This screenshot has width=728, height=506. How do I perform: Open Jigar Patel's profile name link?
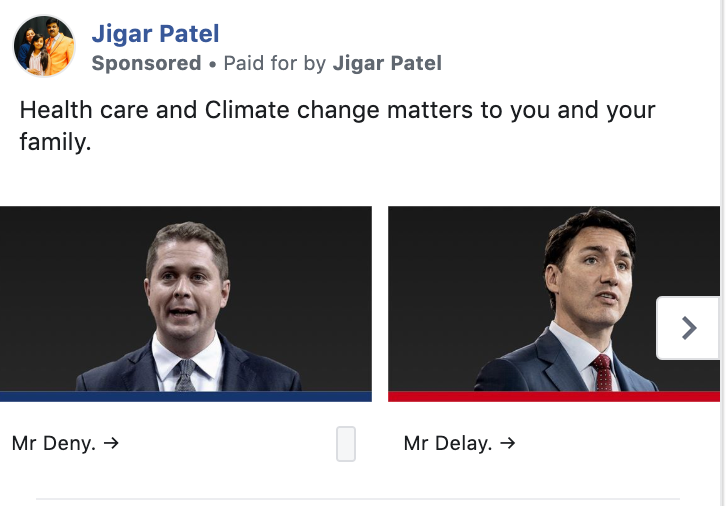(155, 33)
